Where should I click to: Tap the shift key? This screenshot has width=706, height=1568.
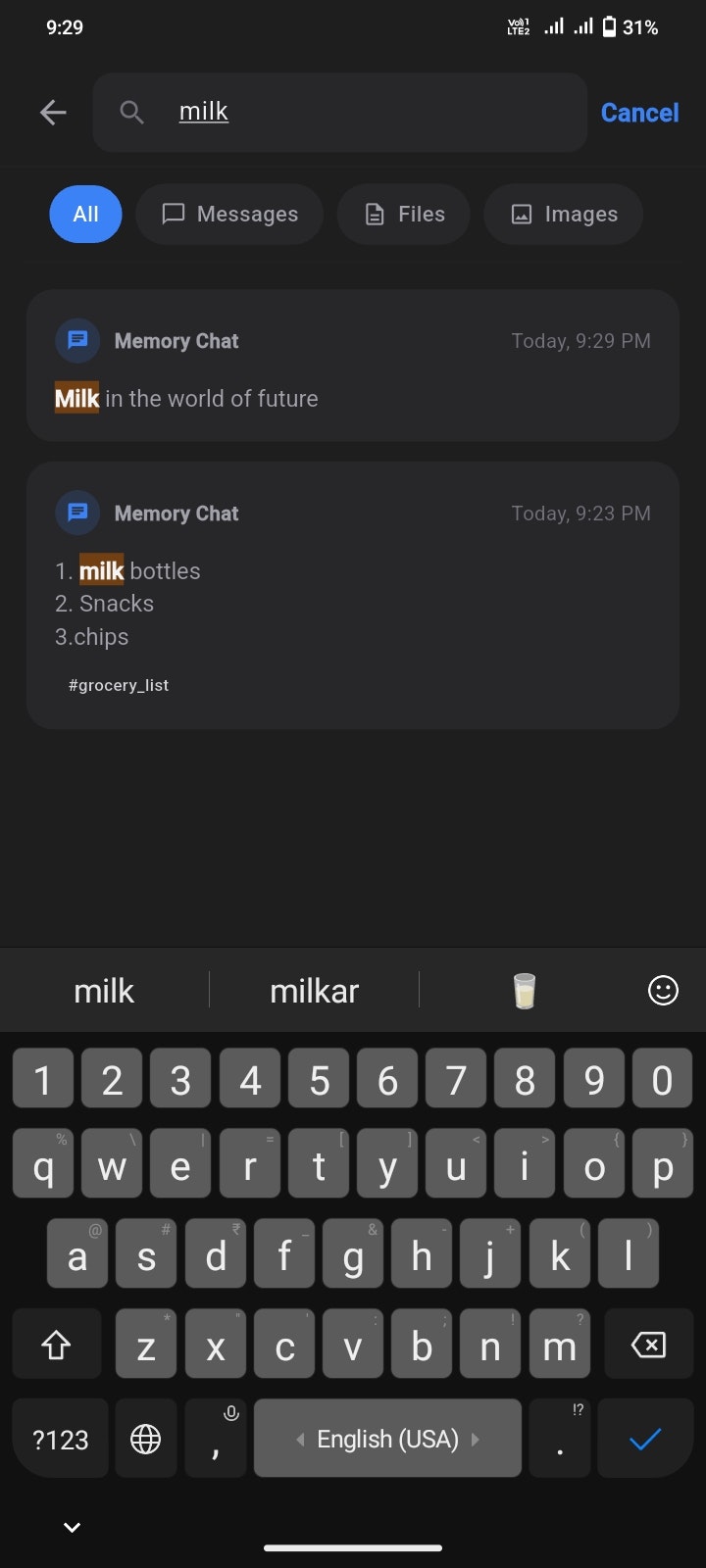(57, 1345)
